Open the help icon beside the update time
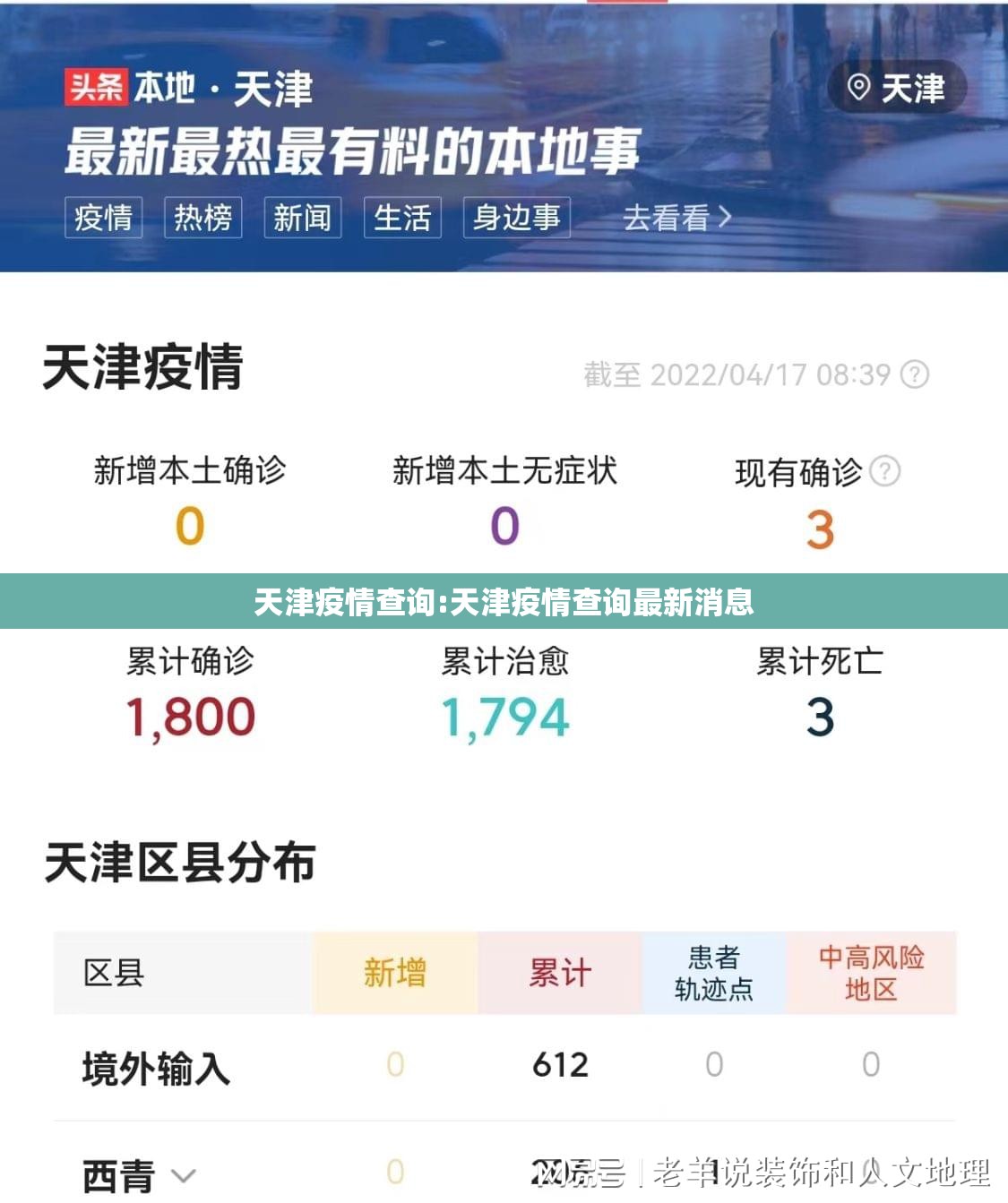This screenshot has height=1203, width=1008. tap(914, 374)
